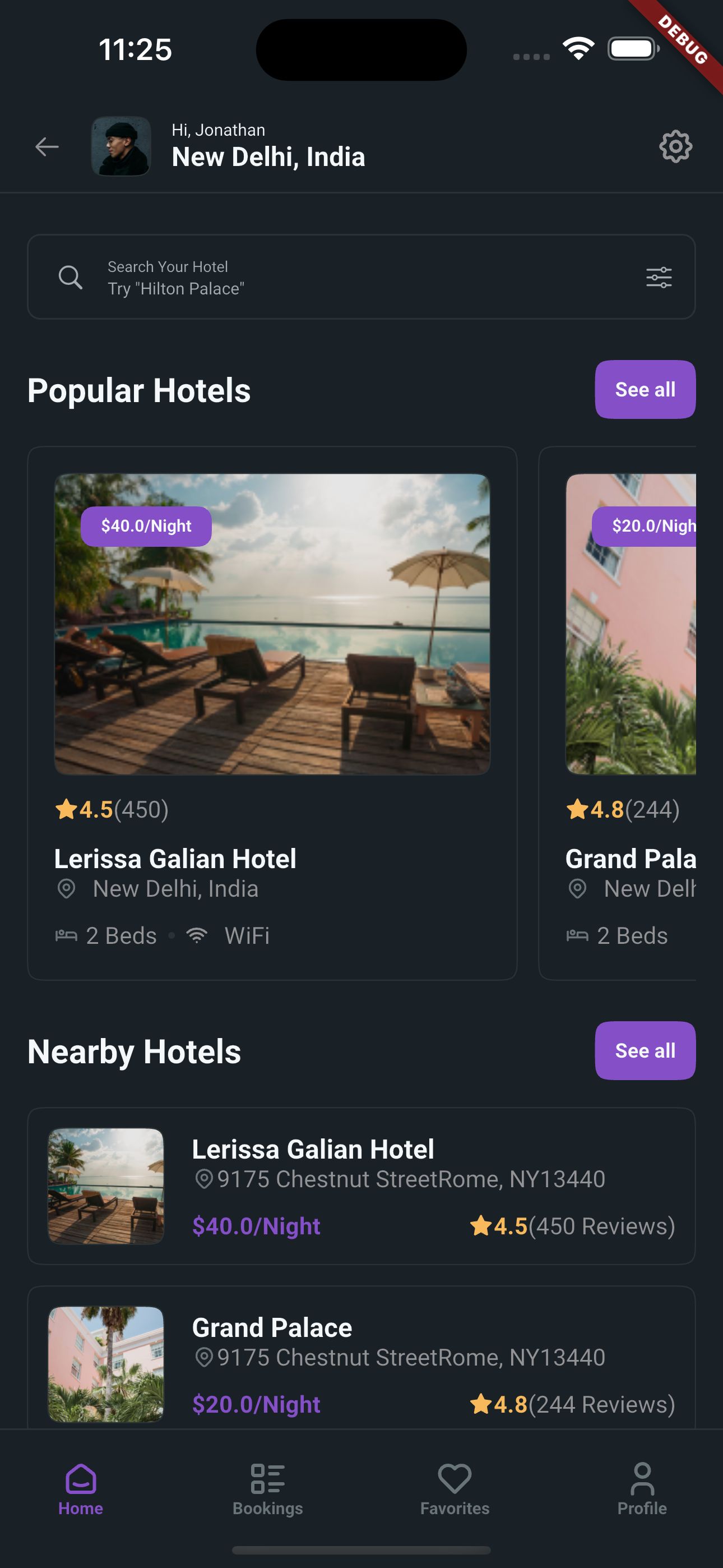This screenshot has width=723, height=1568.
Task: Switch to the Home tab
Action: 81,1489
